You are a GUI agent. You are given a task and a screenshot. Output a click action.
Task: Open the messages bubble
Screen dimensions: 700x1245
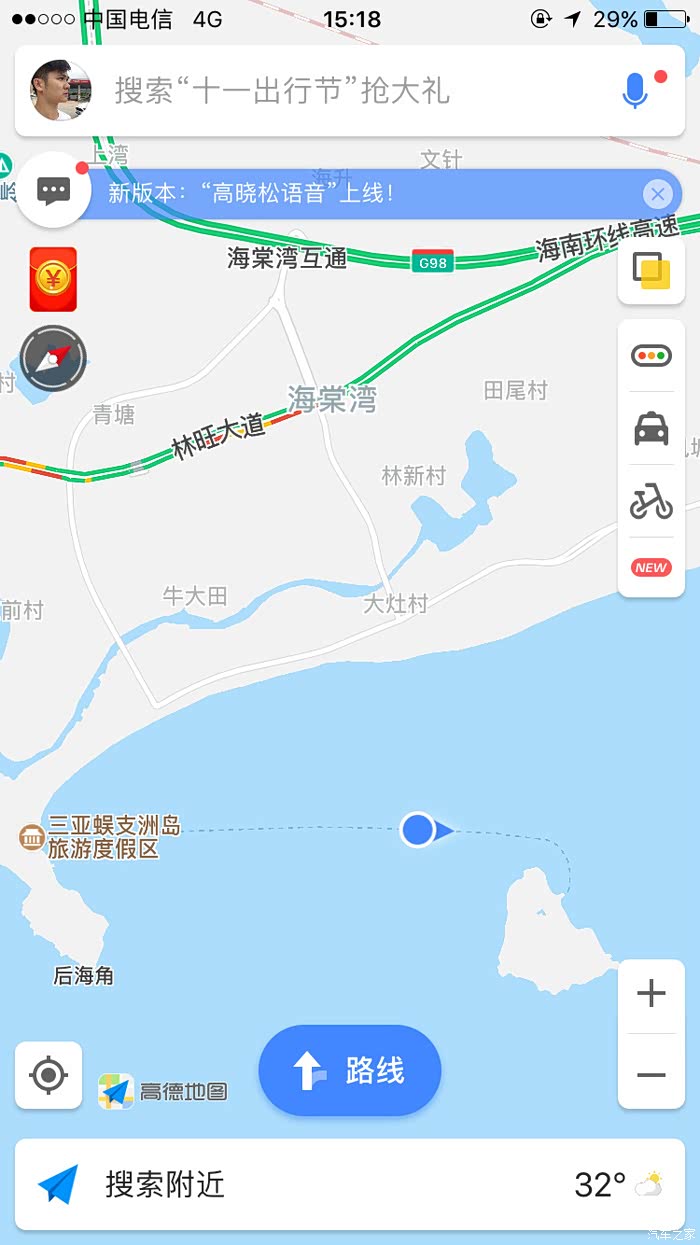pos(54,191)
